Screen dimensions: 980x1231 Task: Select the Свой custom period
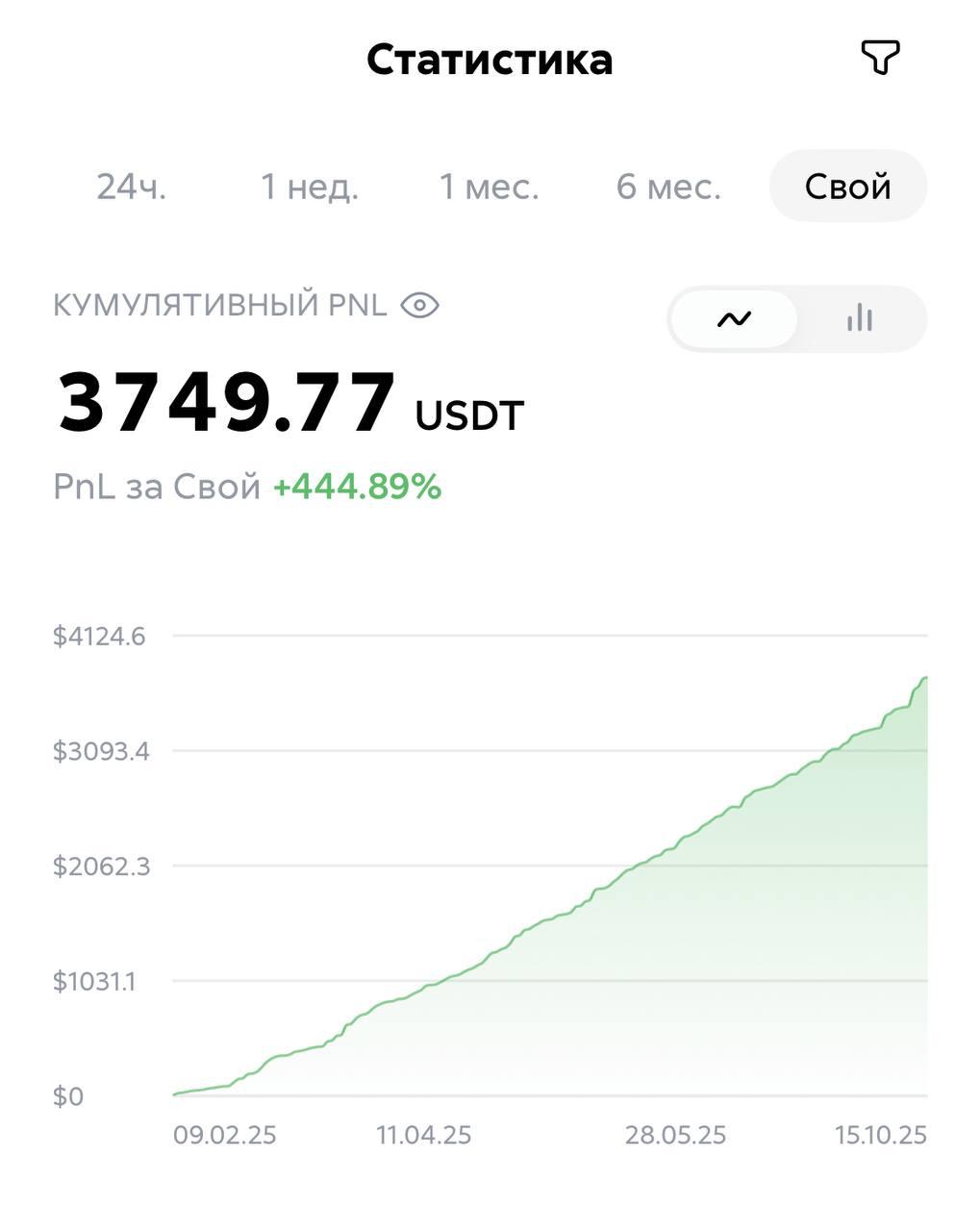click(x=847, y=187)
